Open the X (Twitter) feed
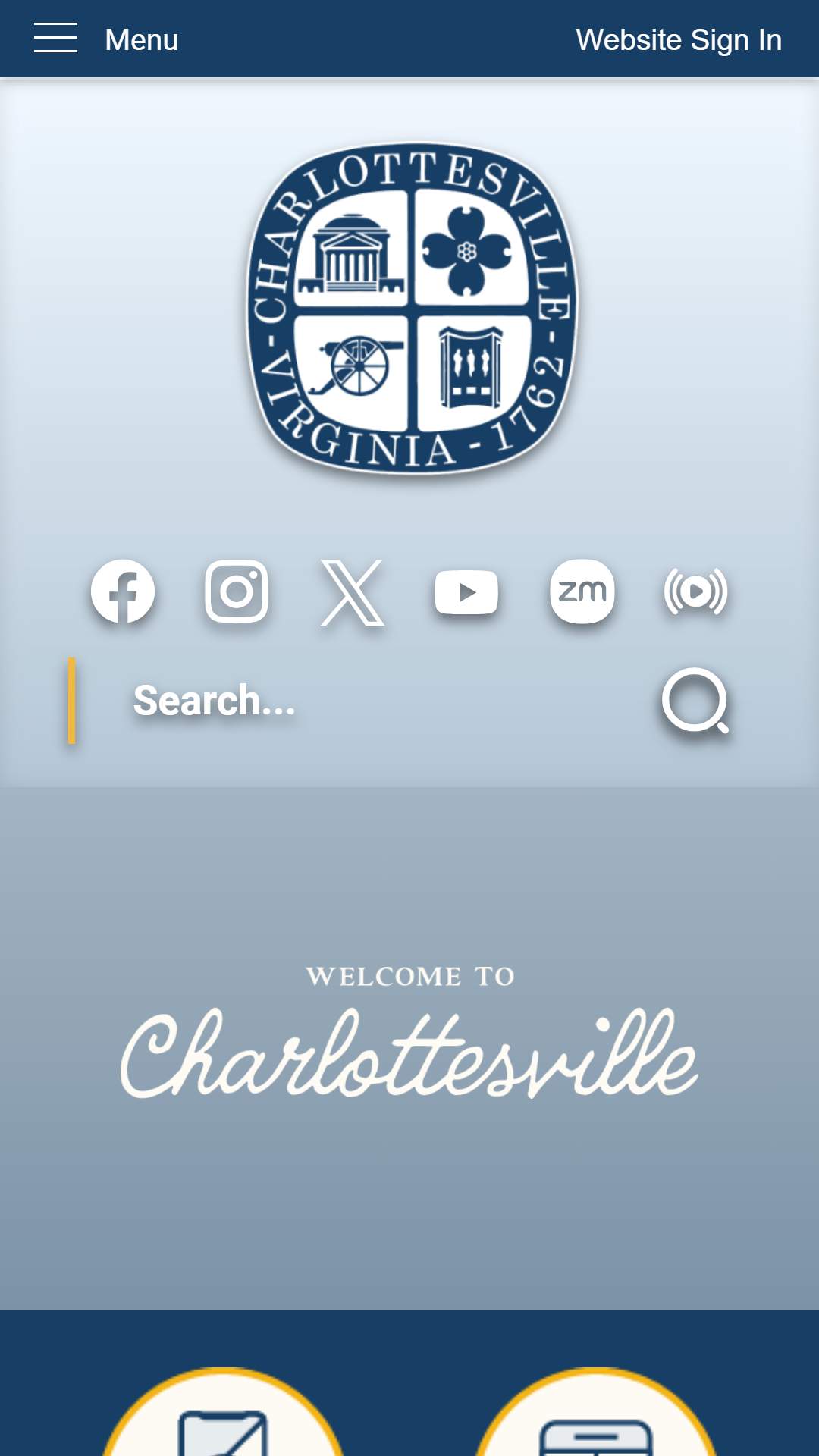The image size is (819, 1456). point(352,592)
